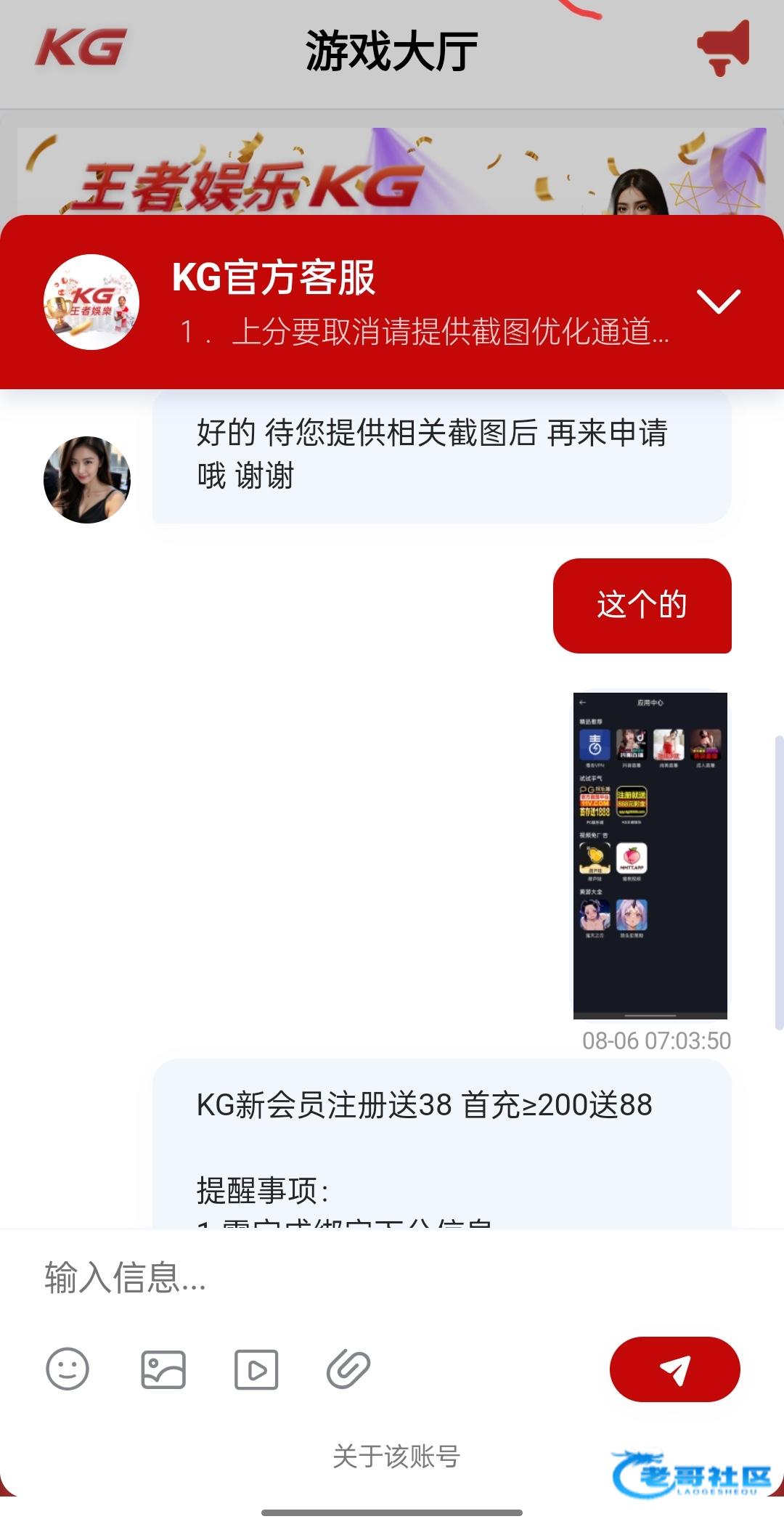Attach a file with the paperclip

point(349,1369)
